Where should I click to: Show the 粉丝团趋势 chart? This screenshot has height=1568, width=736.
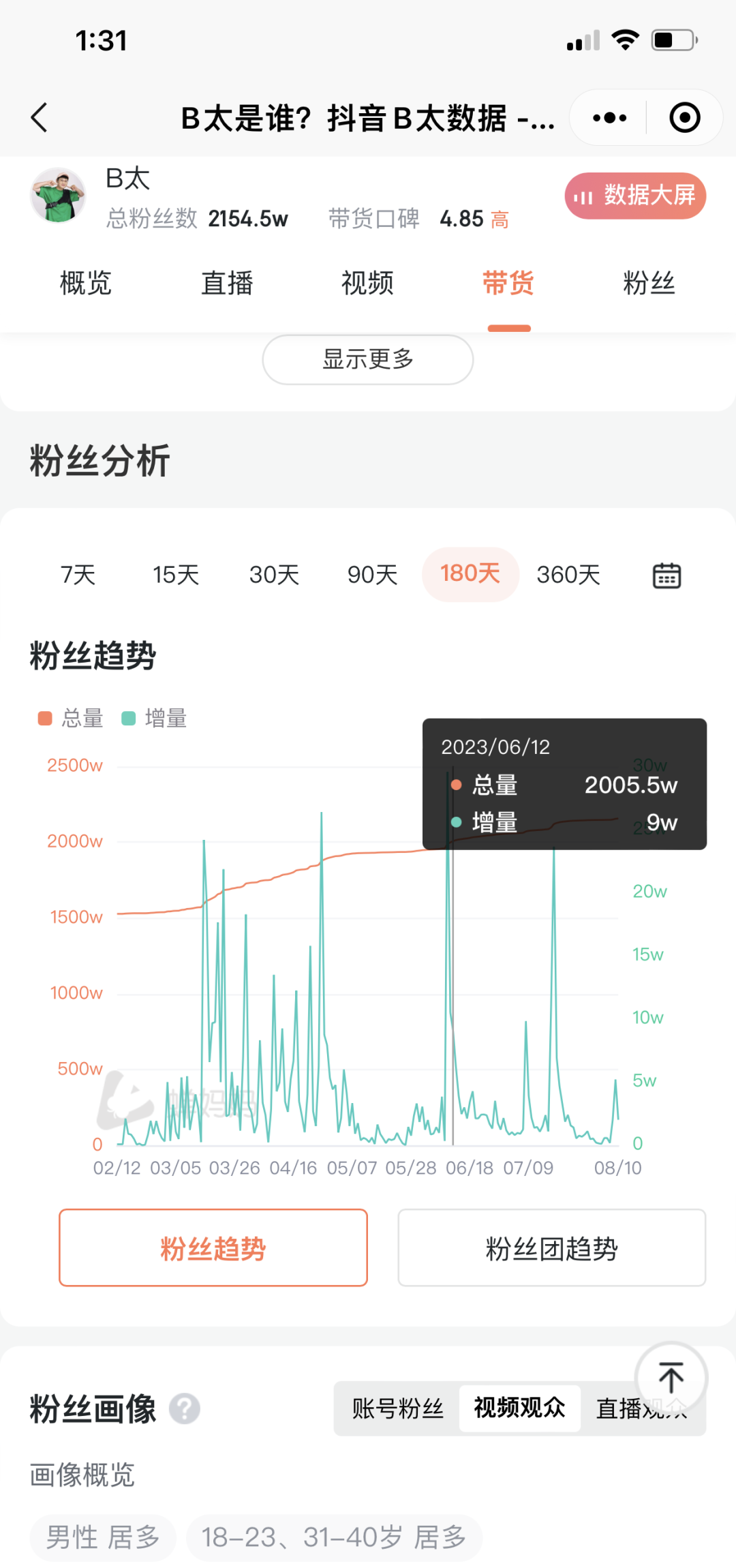point(551,1248)
